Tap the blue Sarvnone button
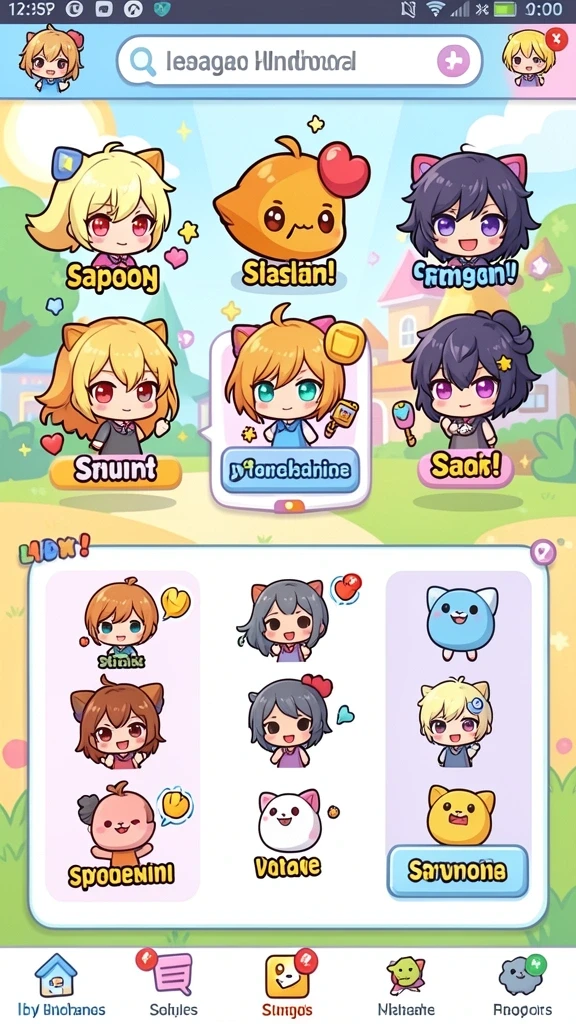The image size is (576, 1024). coord(457,871)
